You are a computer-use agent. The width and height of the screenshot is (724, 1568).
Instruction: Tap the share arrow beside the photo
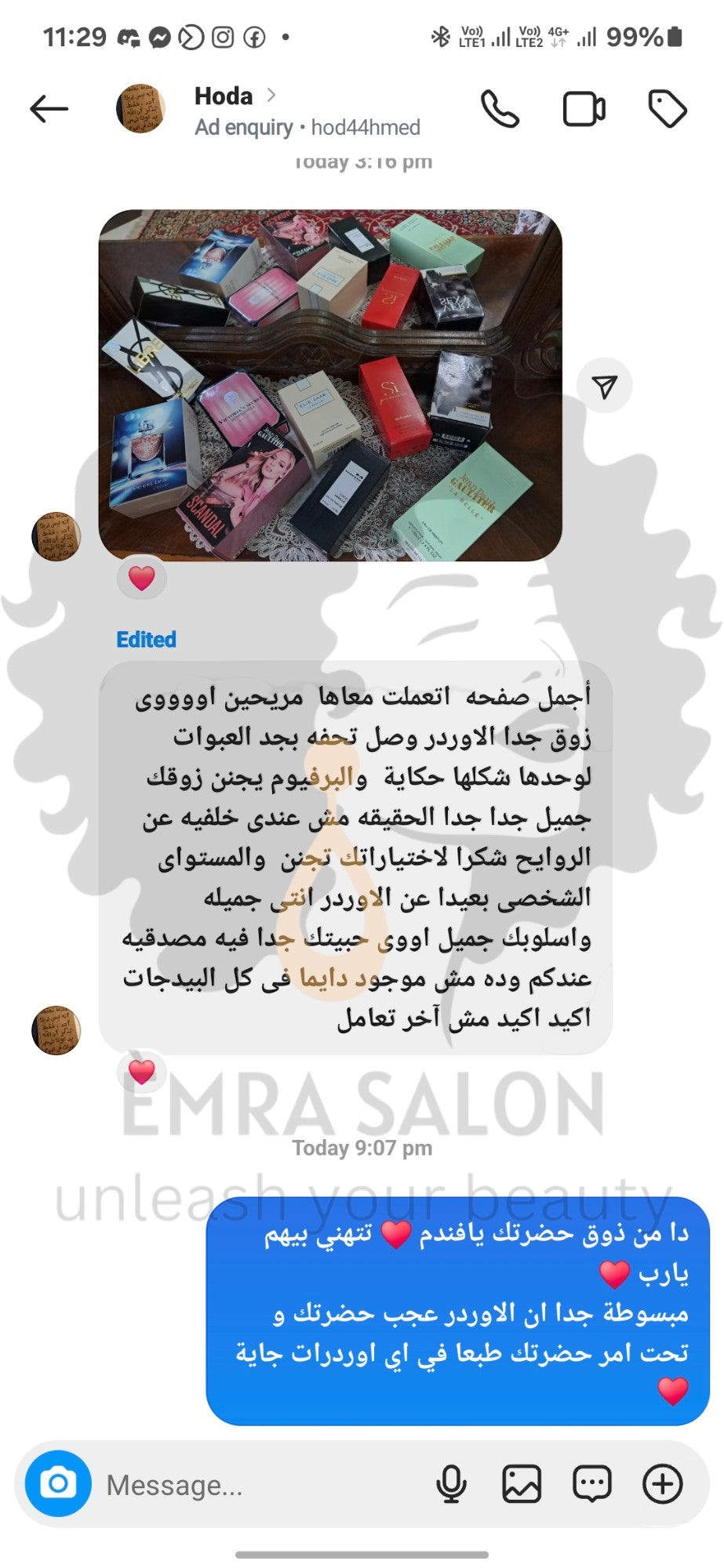604,386
